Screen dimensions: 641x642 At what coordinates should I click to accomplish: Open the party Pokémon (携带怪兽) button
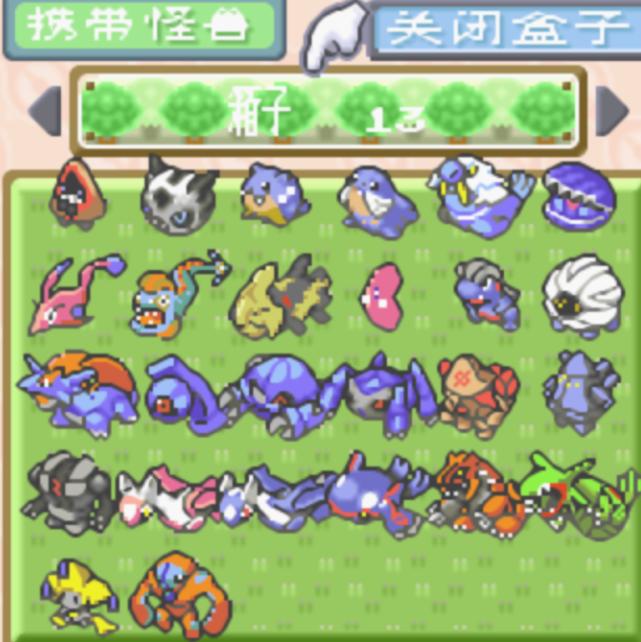click(x=140, y=27)
